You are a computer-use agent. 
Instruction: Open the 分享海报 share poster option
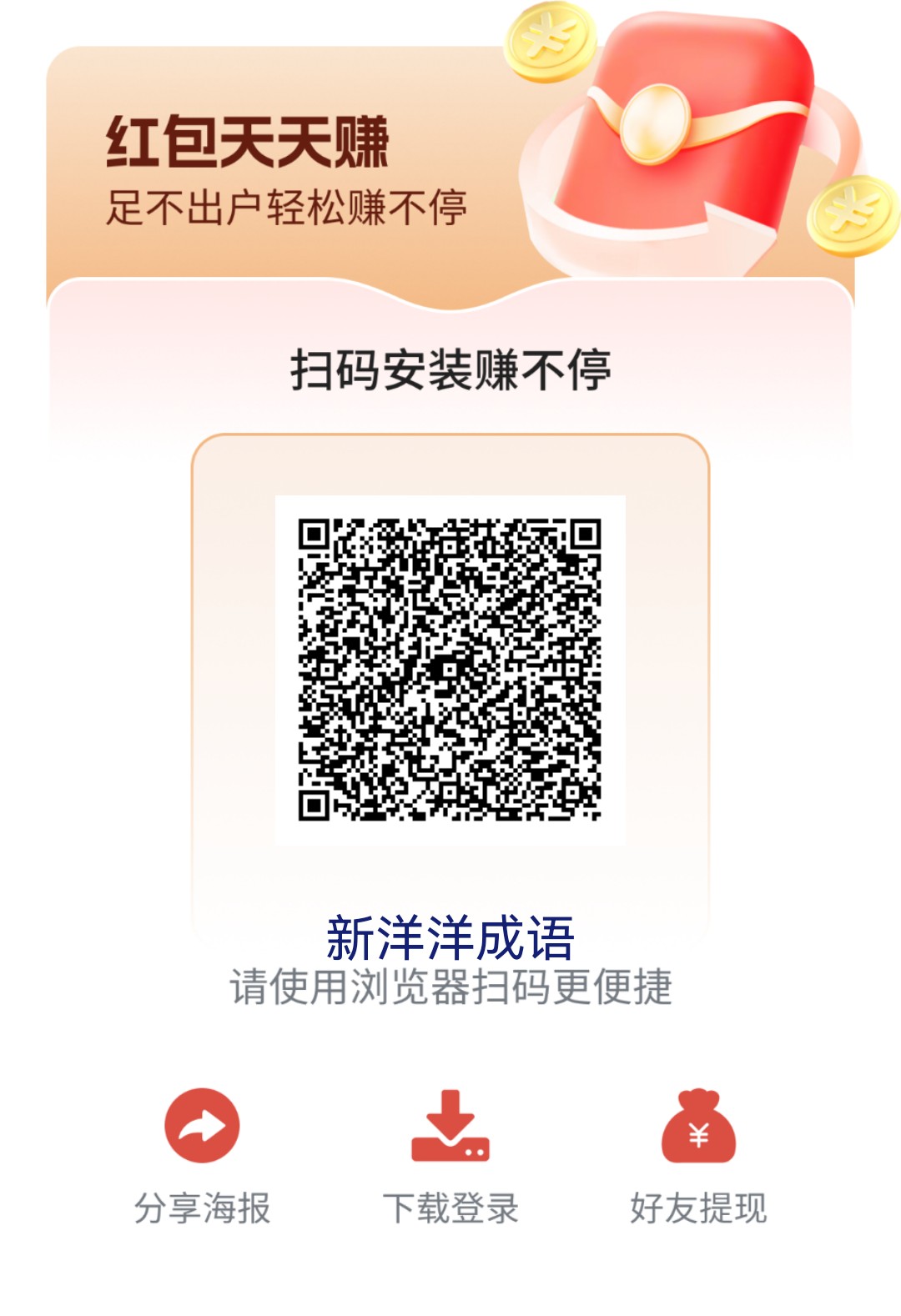[206, 1209]
